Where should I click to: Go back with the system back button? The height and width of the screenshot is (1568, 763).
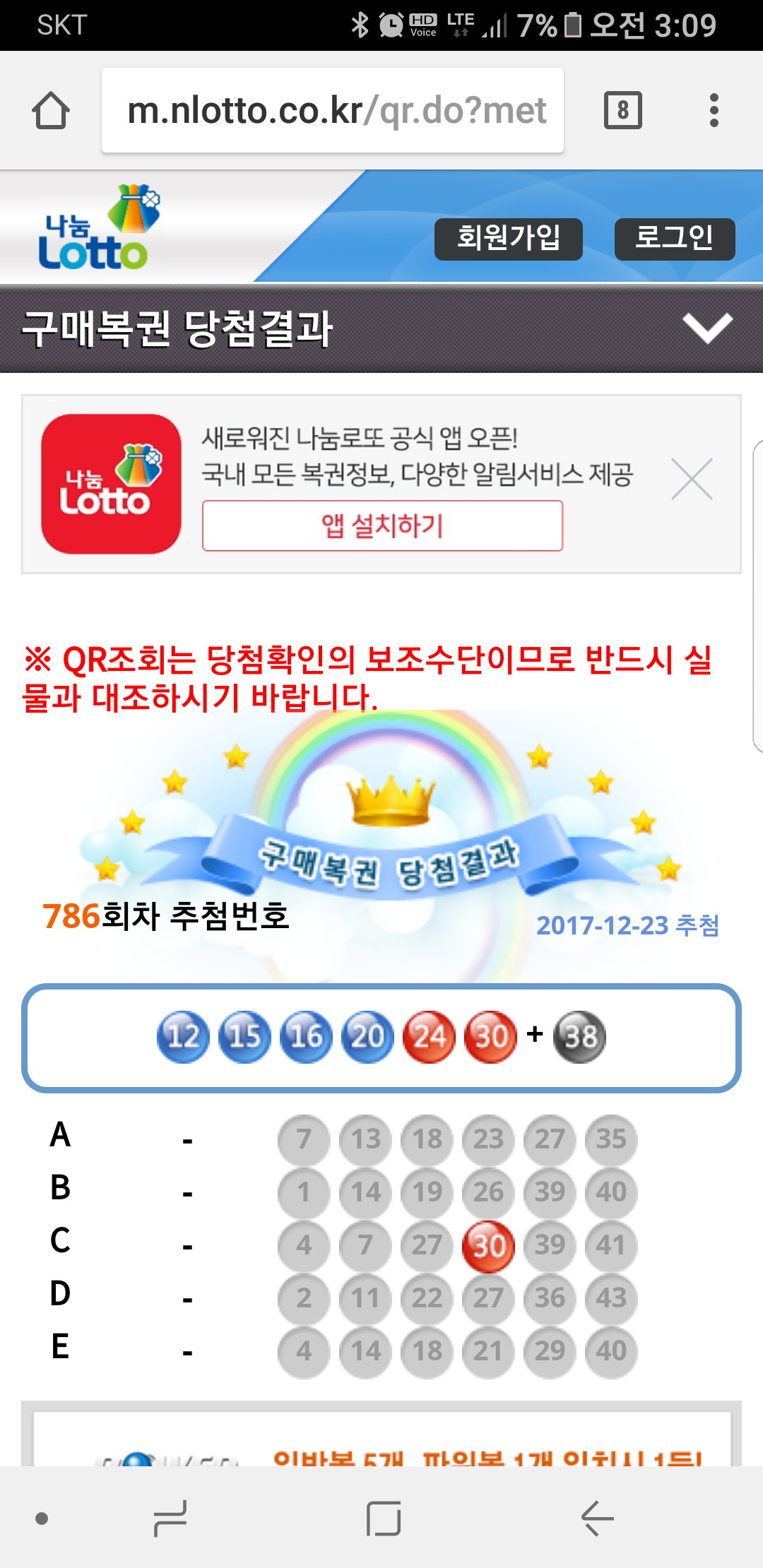pyautogui.click(x=597, y=1518)
